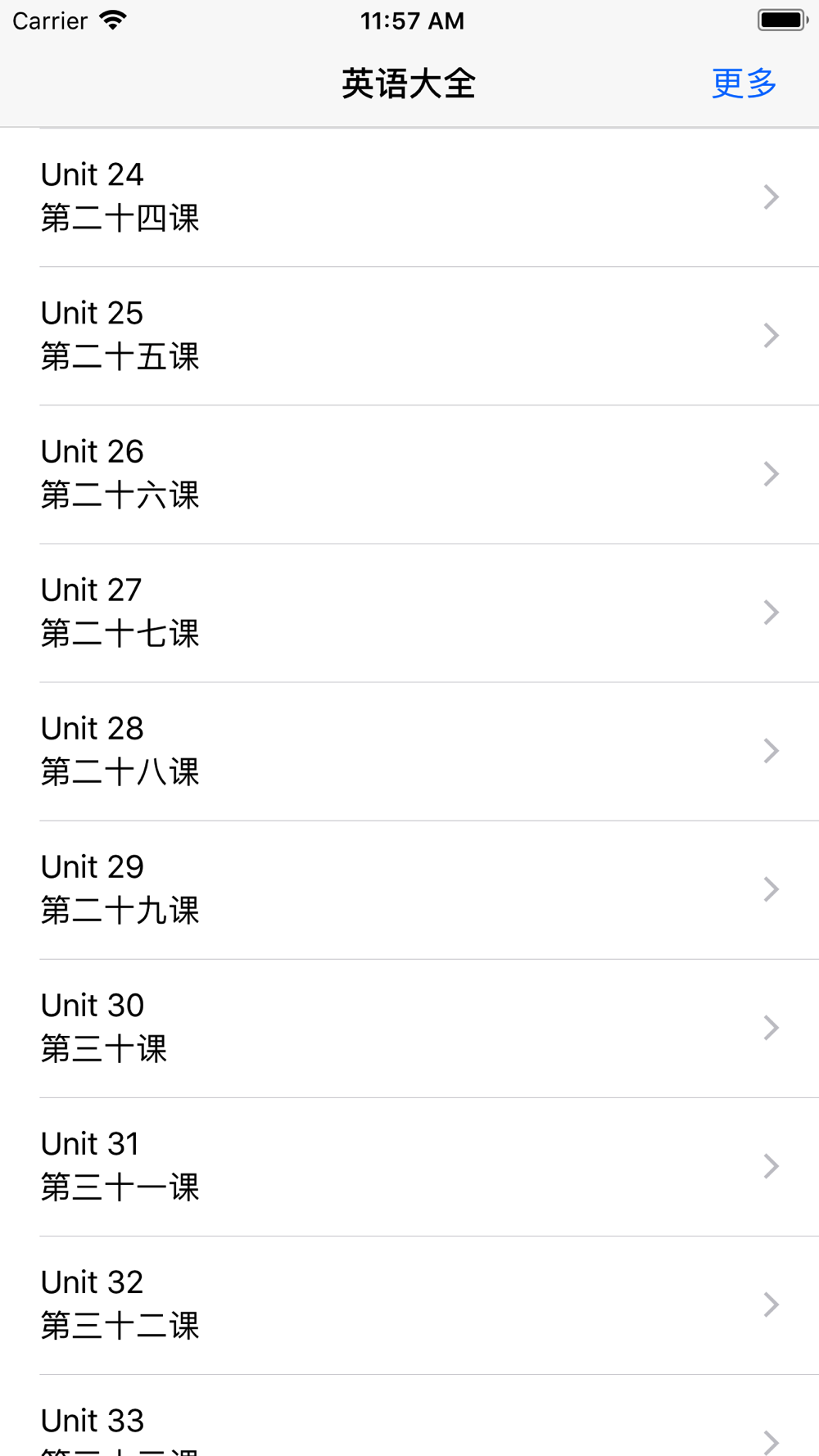Image resolution: width=819 pixels, height=1456 pixels.
Task: Open Unit 27 lesson row
Action: click(409, 613)
